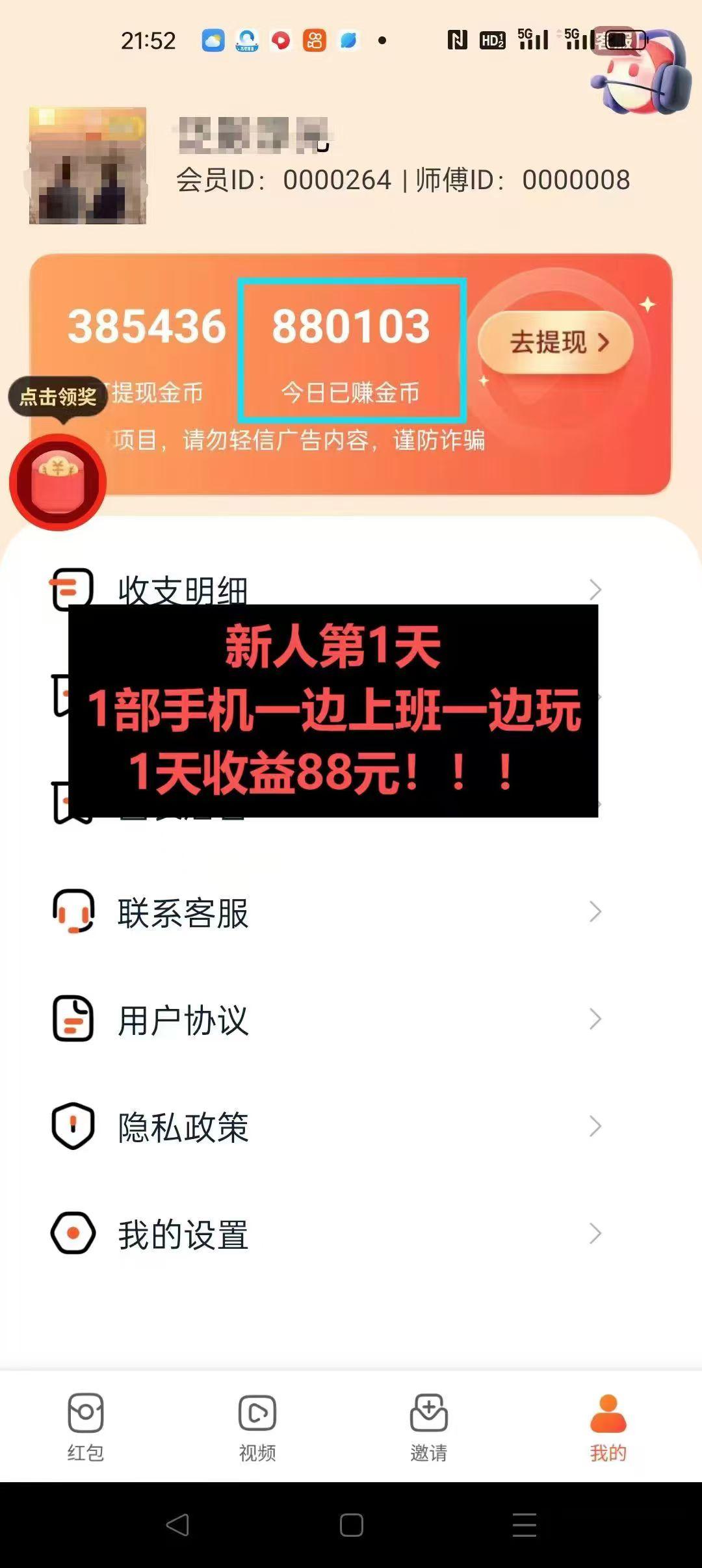Screen dimensions: 702x1568
Task: Tap the 去提现 withdraw button
Action: (556, 342)
